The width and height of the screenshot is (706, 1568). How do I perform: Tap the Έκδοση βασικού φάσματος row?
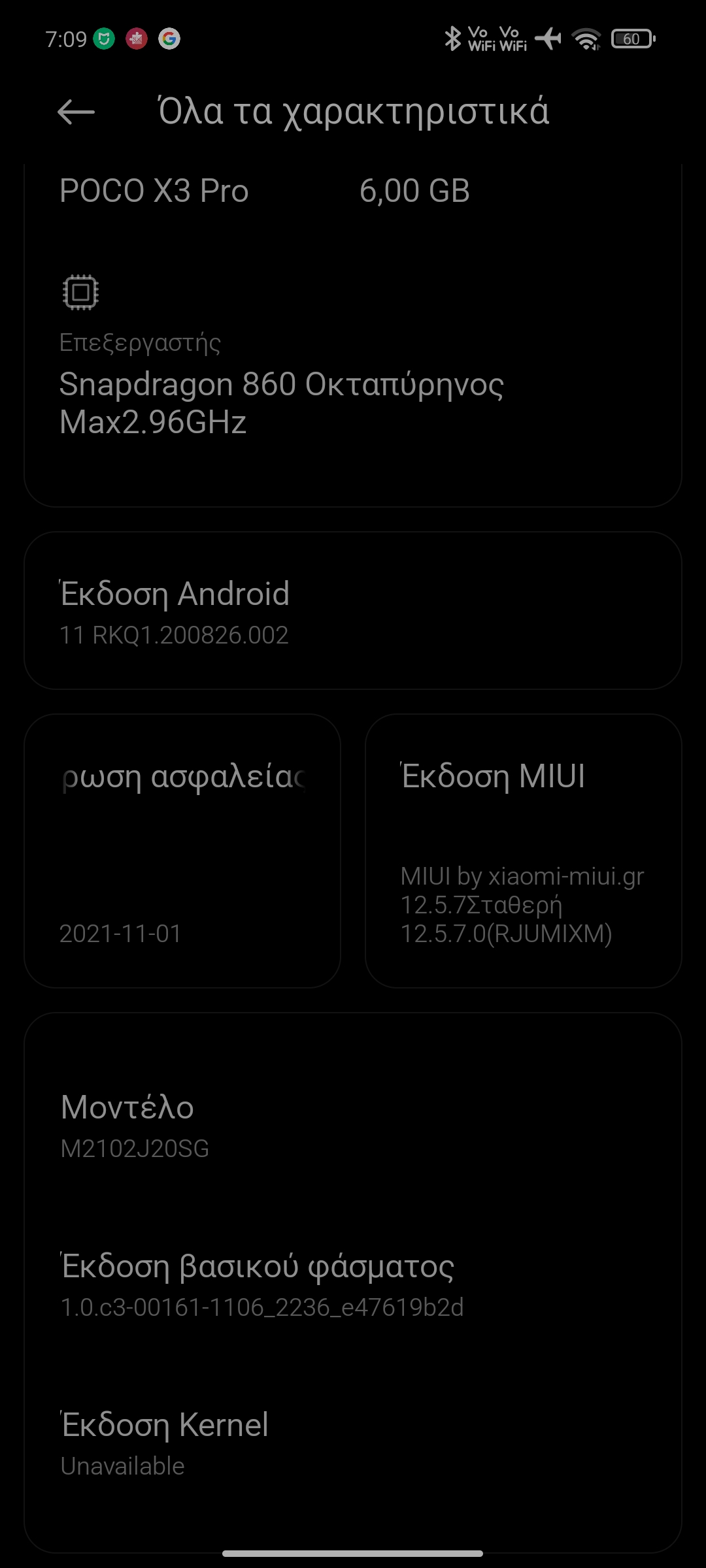[x=353, y=1284]
